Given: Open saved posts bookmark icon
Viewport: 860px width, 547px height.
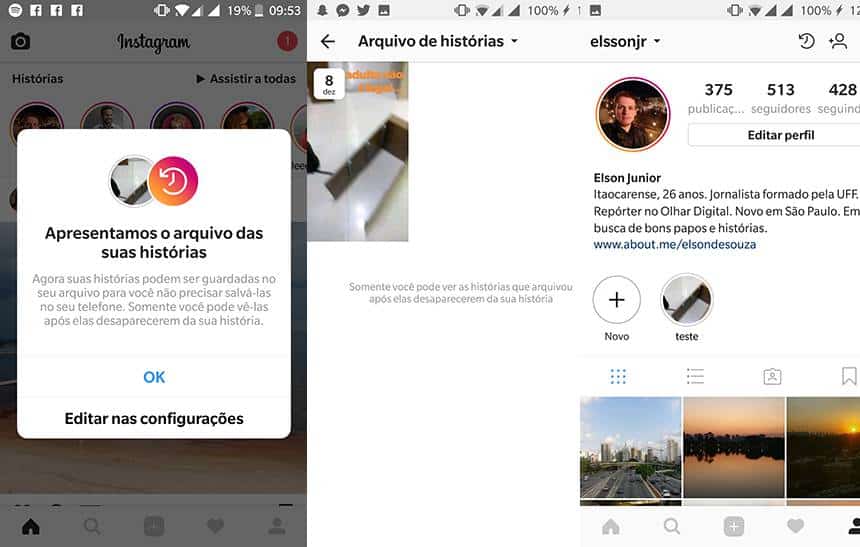Looking at the screenshot, I should coord(848,376).
